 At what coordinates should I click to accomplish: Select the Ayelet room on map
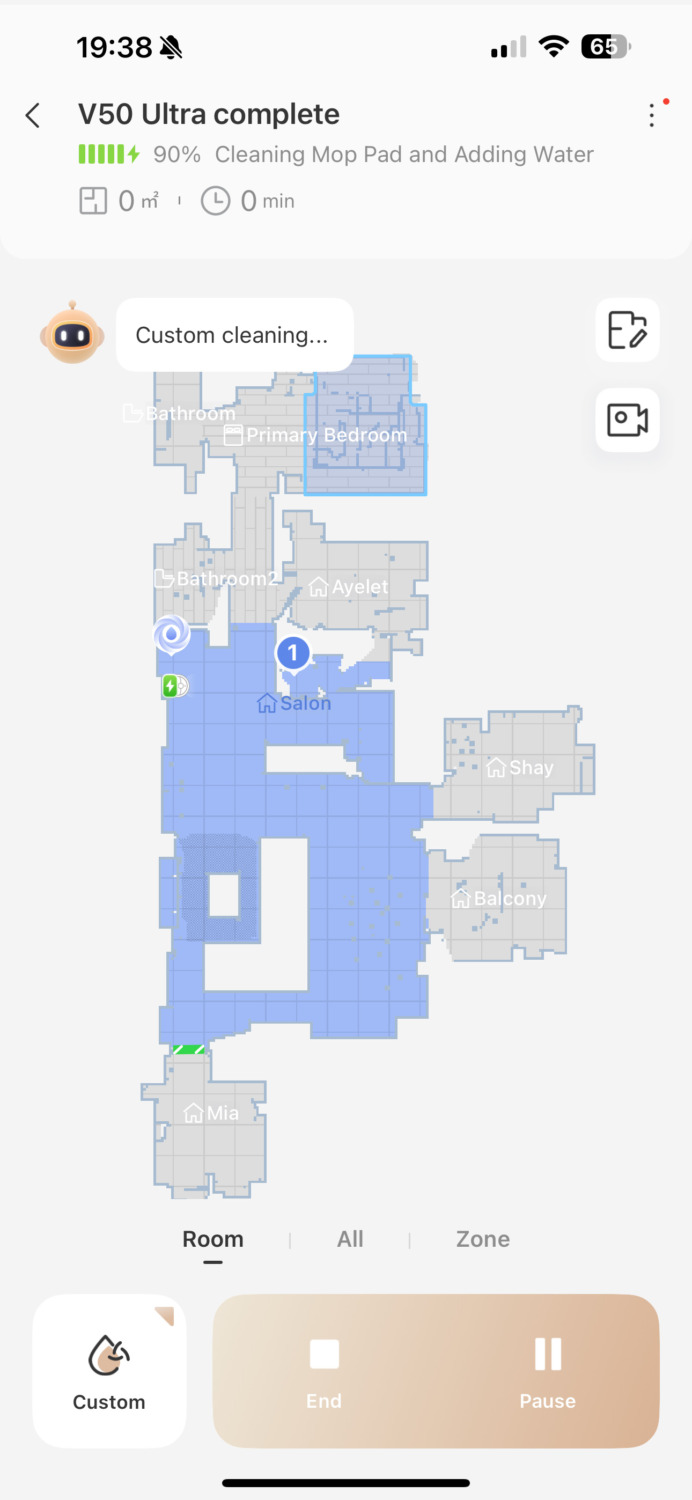point(350,587)
